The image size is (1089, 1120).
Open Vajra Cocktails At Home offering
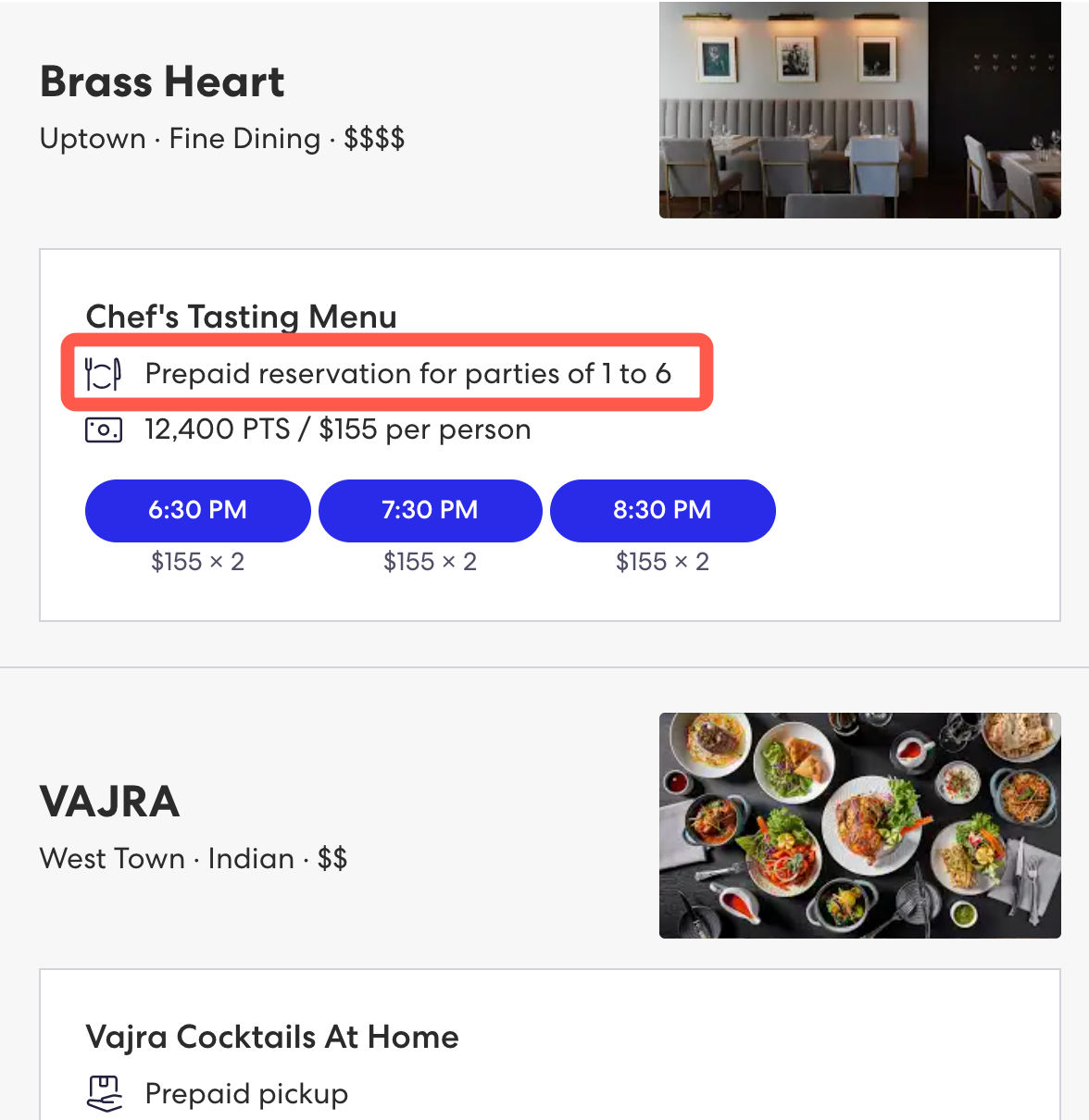[x=271, y=1037]
